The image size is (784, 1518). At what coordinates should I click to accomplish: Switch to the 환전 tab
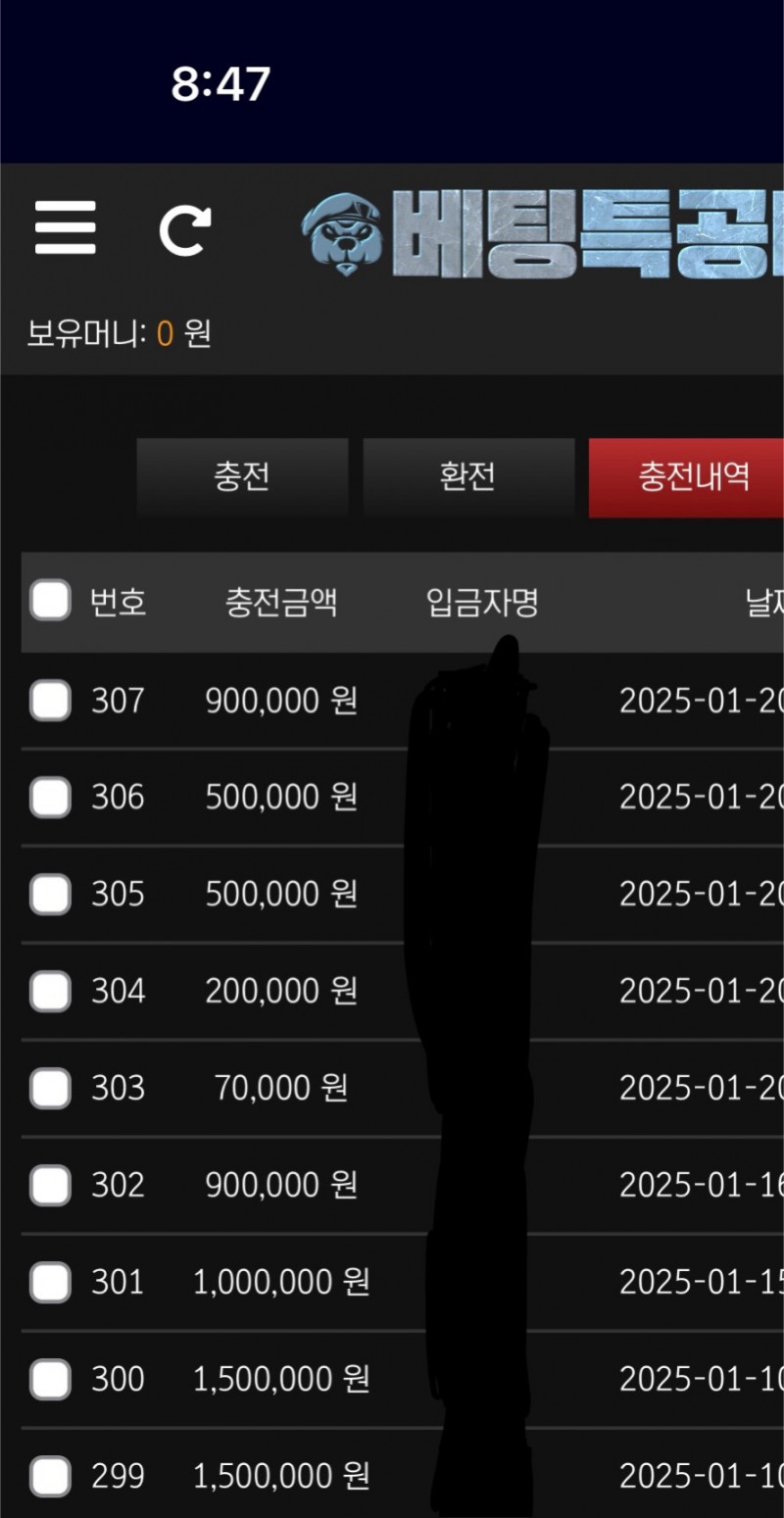[467, 476]
